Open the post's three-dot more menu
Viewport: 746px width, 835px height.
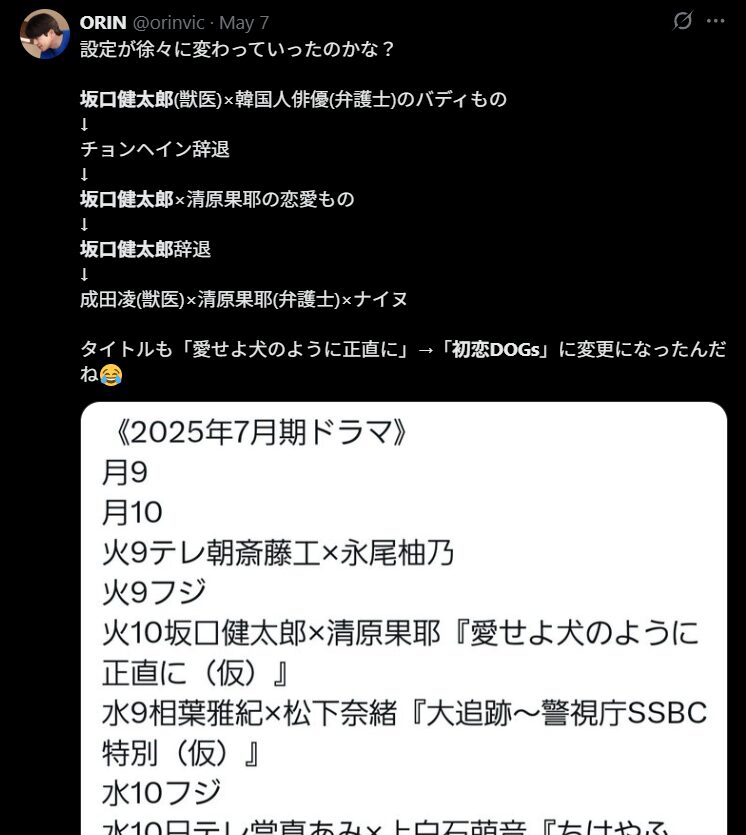coord(715,21)
